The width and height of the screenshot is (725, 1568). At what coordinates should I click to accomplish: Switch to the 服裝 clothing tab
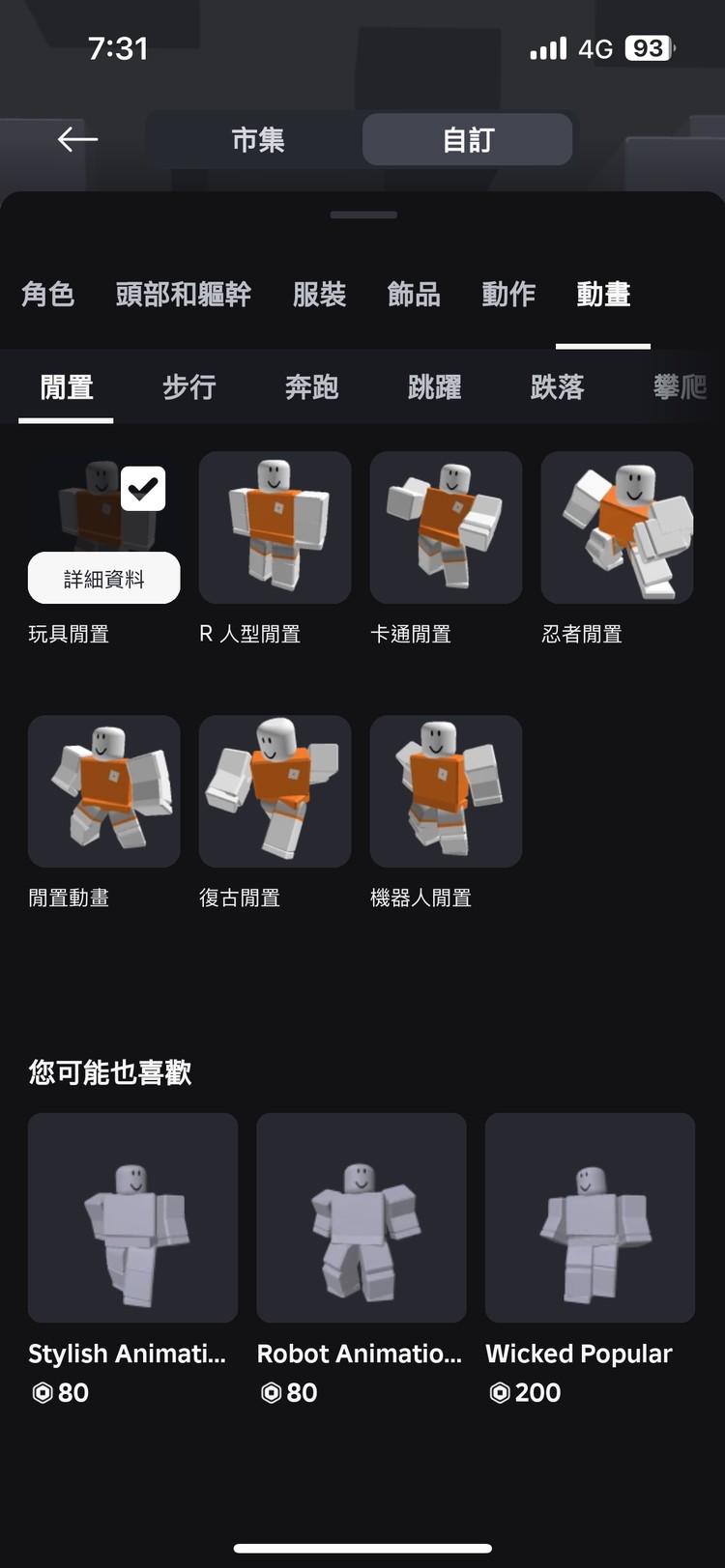tap(319, 295)
